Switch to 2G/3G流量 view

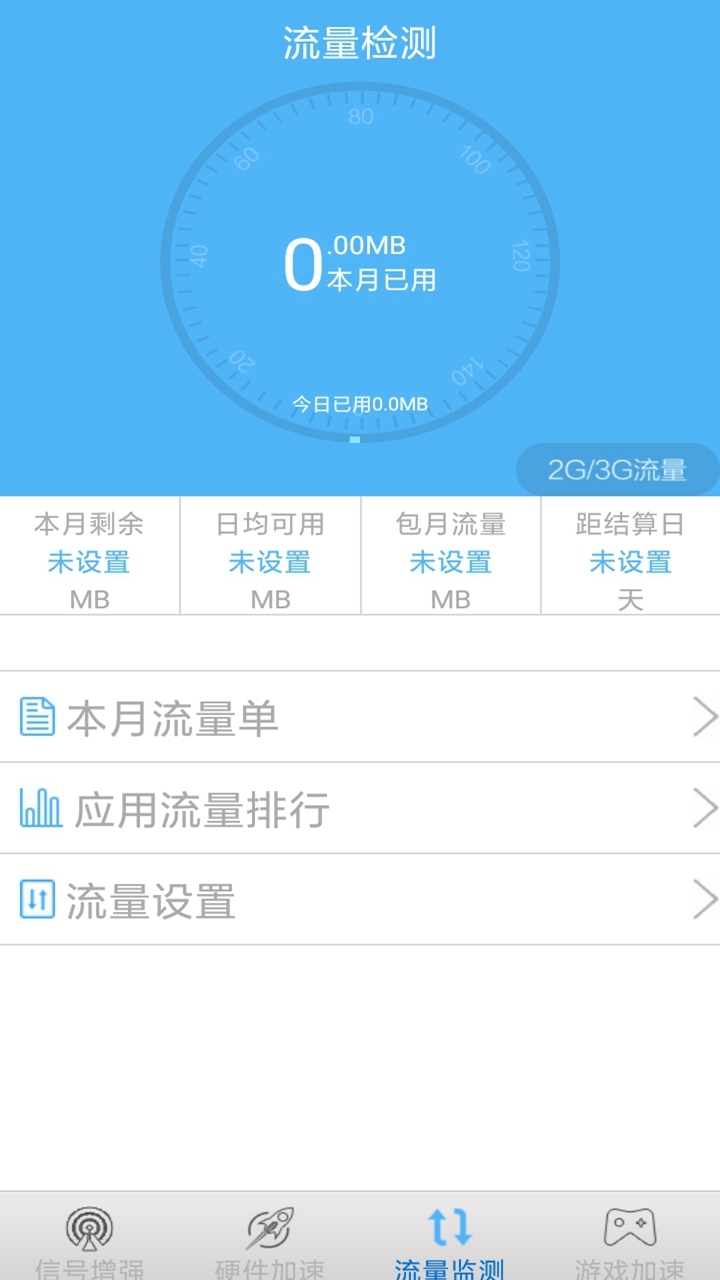point(617,470)
